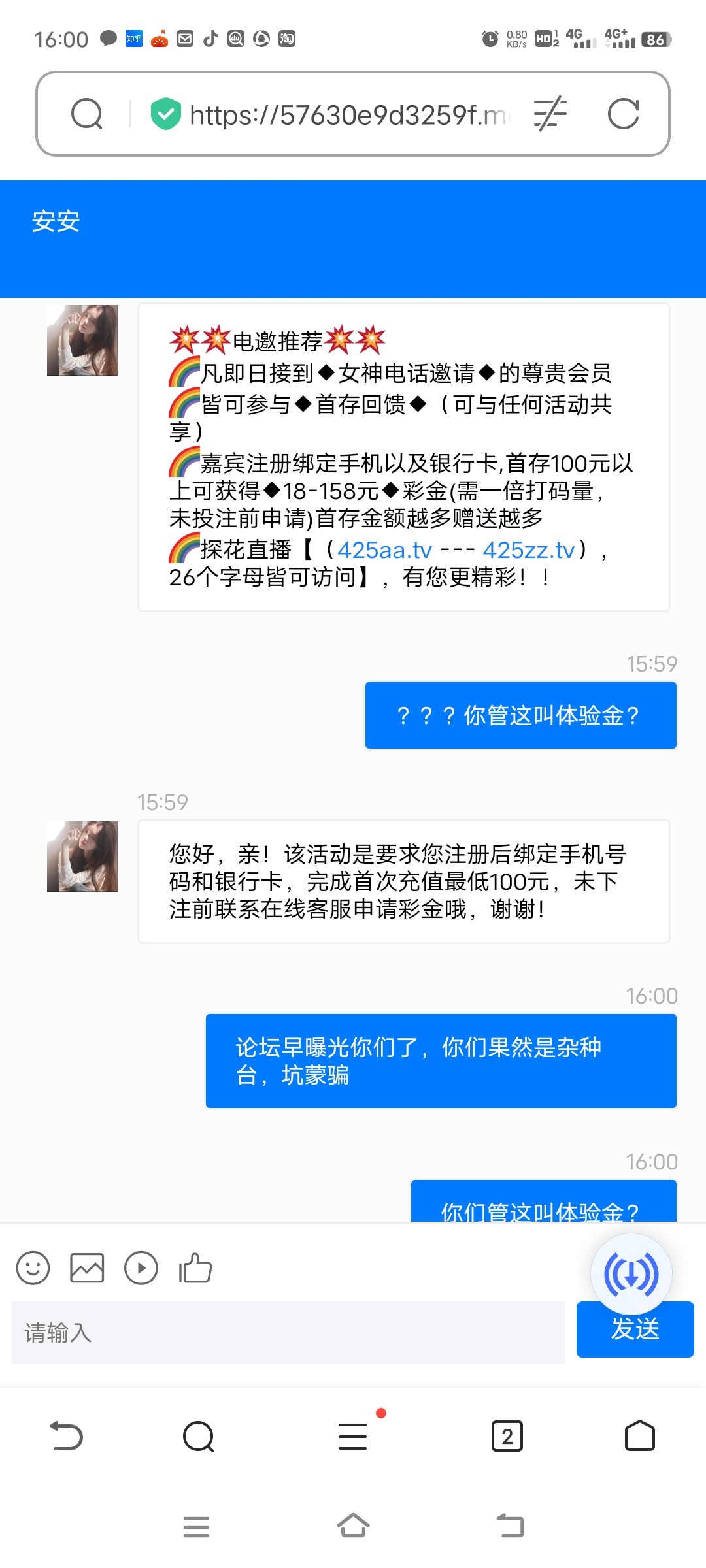Refresh the page with the reload icon

coord(624,114)
